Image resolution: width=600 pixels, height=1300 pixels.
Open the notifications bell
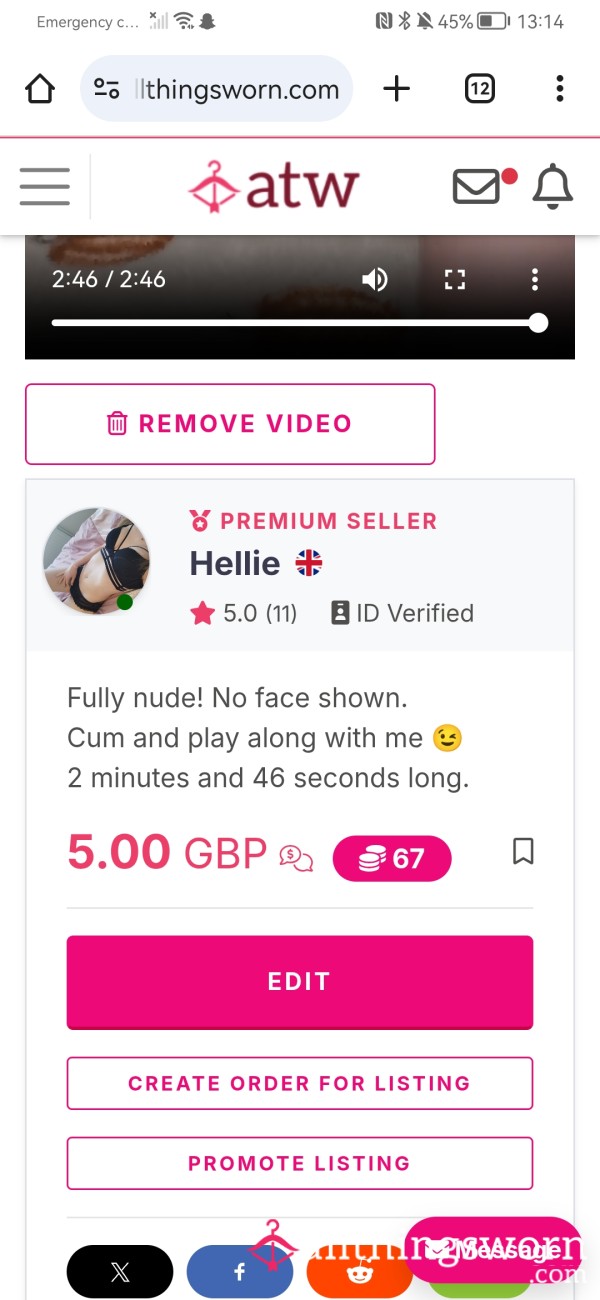click(553, 186)
